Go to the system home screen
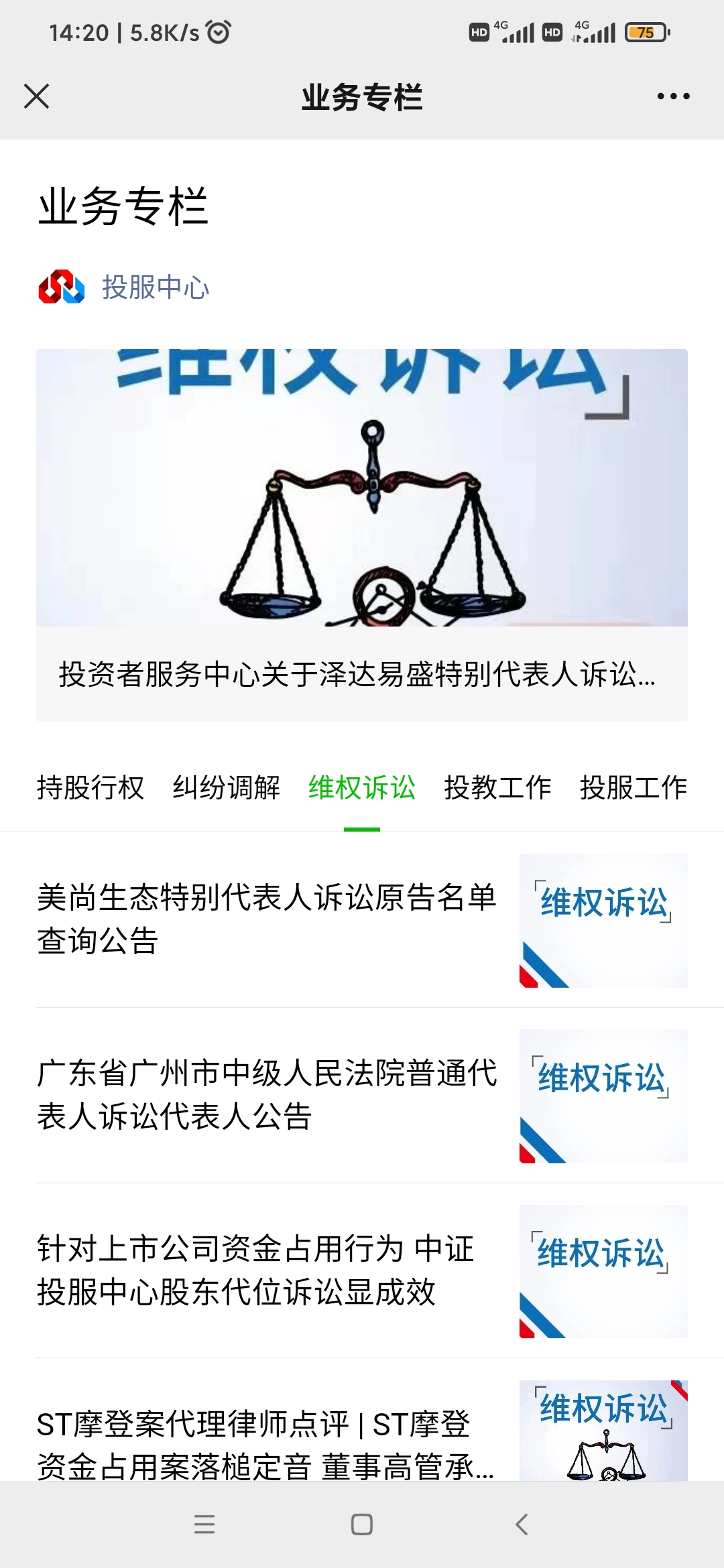 point(362,1524)
